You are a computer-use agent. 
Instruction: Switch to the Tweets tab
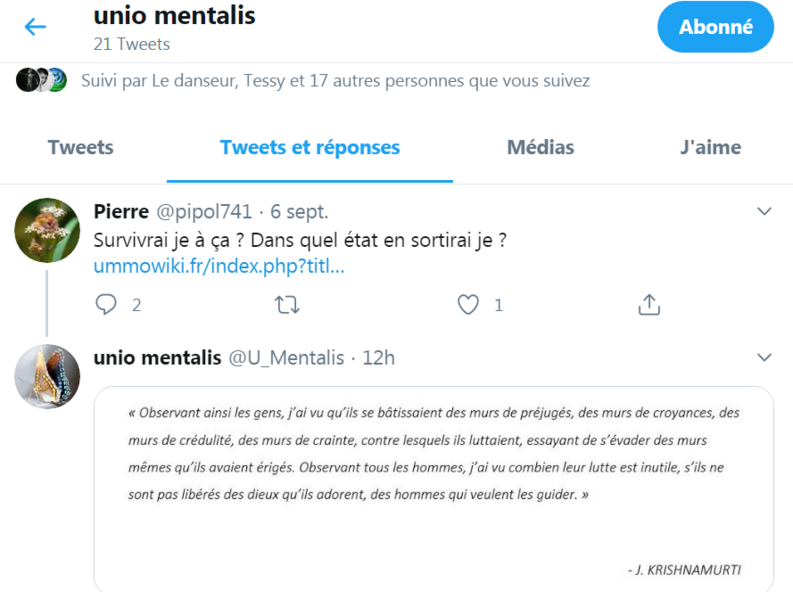coord(81,148)
